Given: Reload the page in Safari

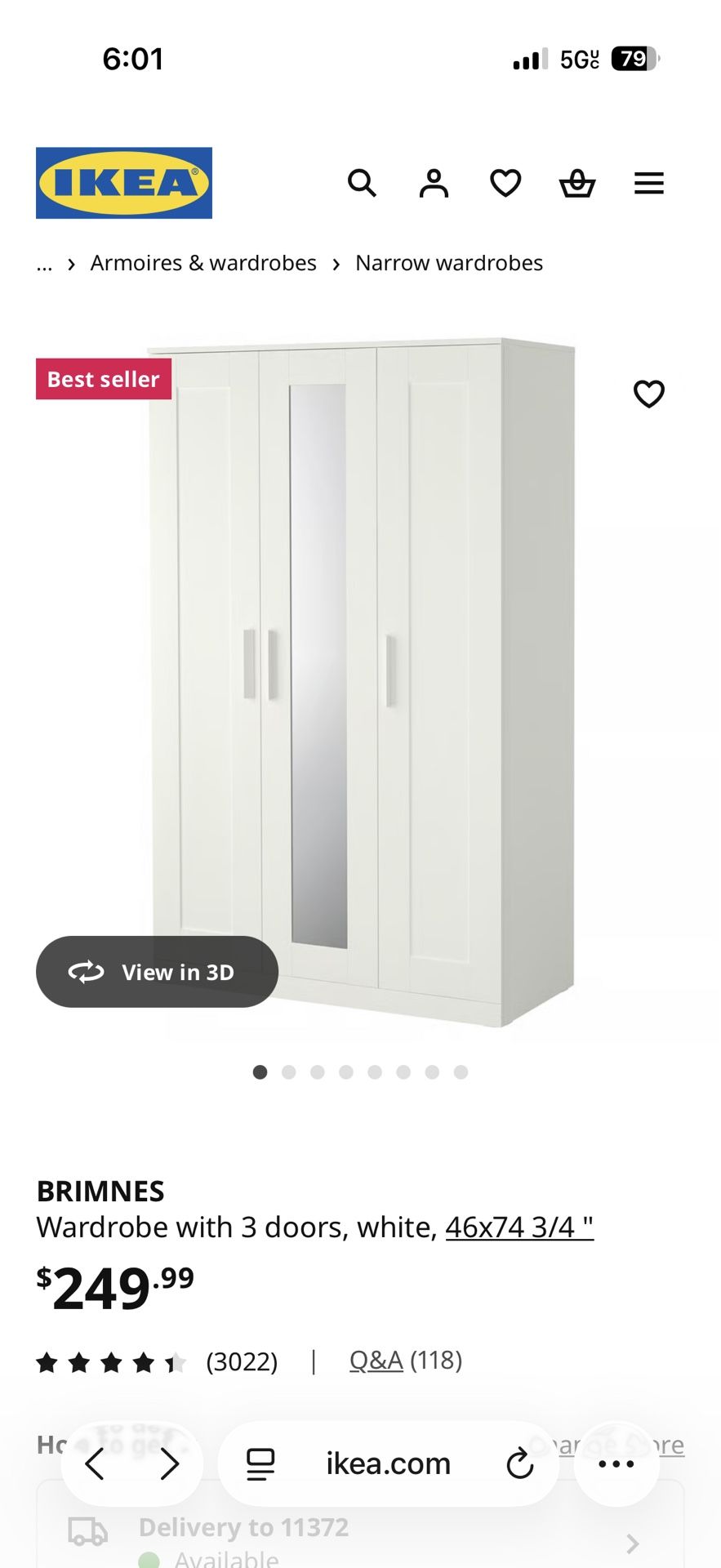Looking at the screenshot, I should pyautogui.click(x=522, y=1463).
